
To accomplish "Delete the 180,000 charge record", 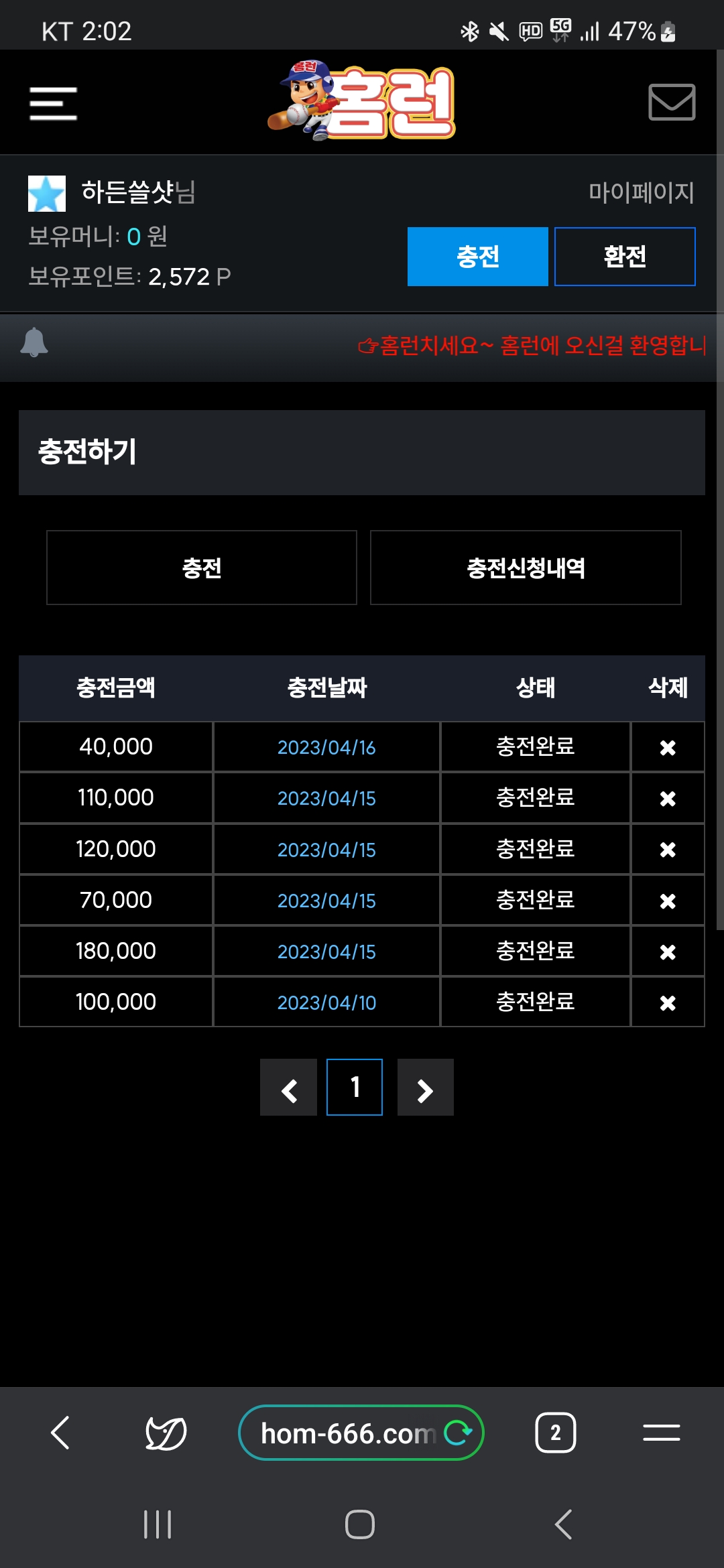I will click(668, 952).
